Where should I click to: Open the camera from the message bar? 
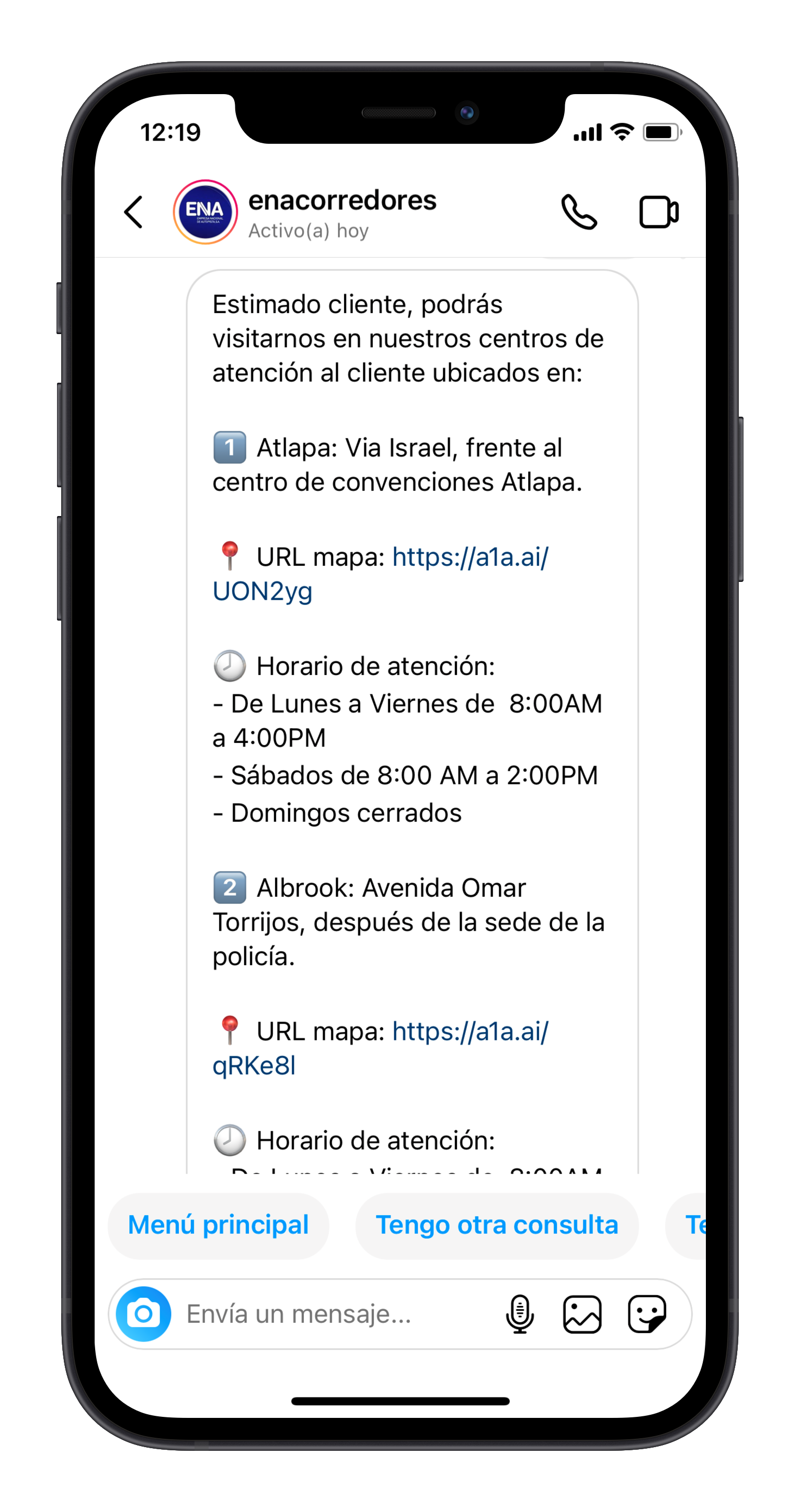(144, 1314)
